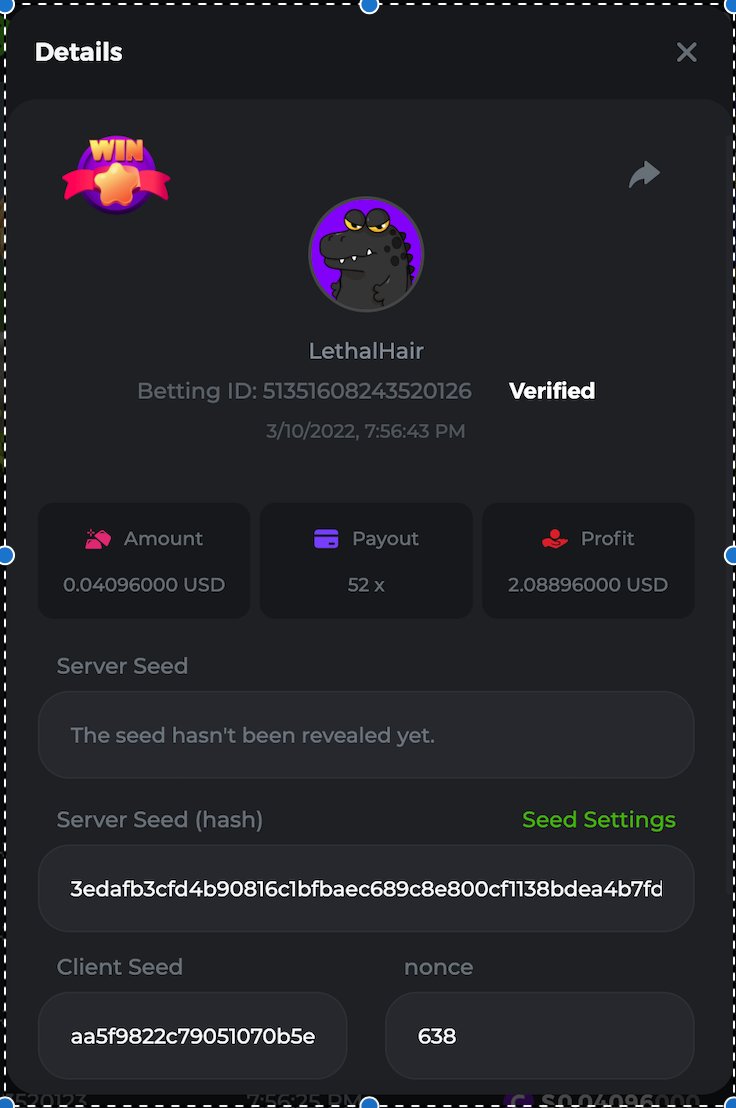The height and width of the screenshot is (1108, 736).
Task: Close the Details dialog
Action: click(x=686, y=52)
